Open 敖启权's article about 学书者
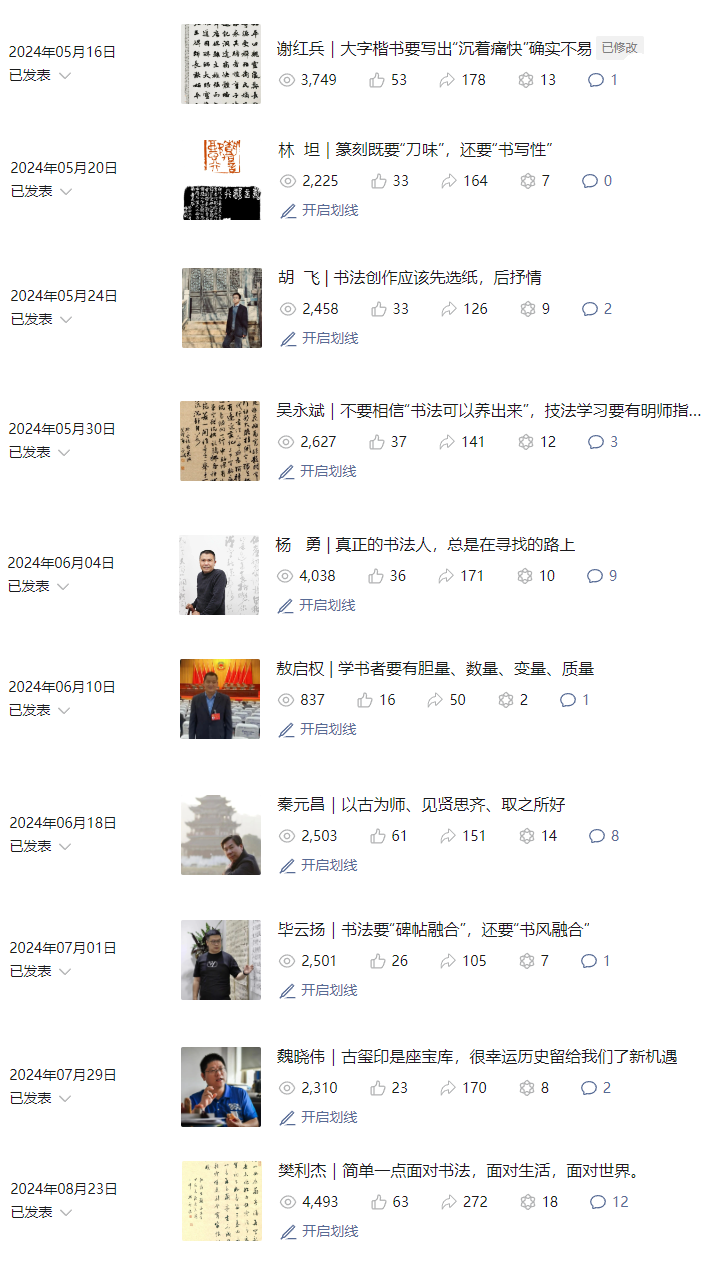The image size is (718, 1268). pos(435,669)
